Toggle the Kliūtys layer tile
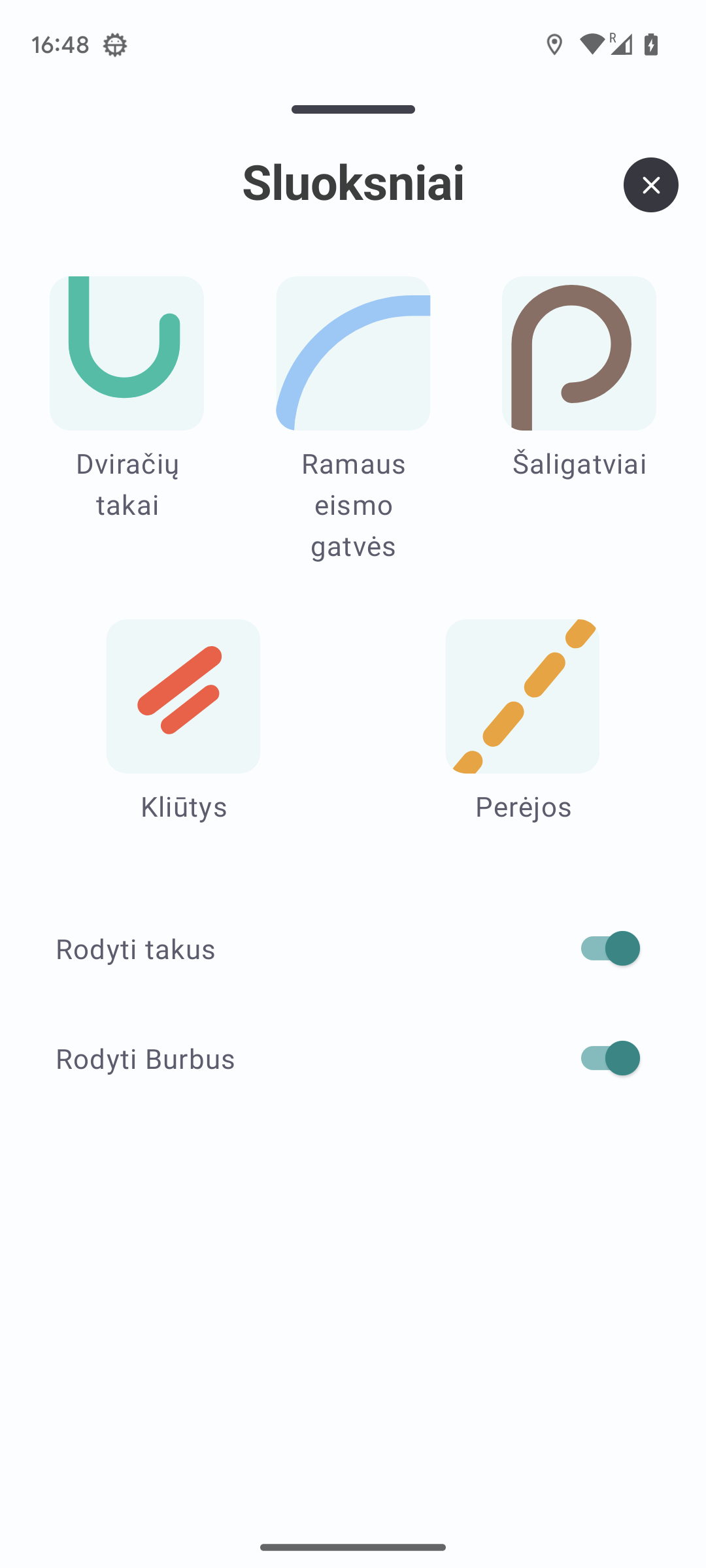Screen dimensions: 706x1568 click(x=183, y=696)
